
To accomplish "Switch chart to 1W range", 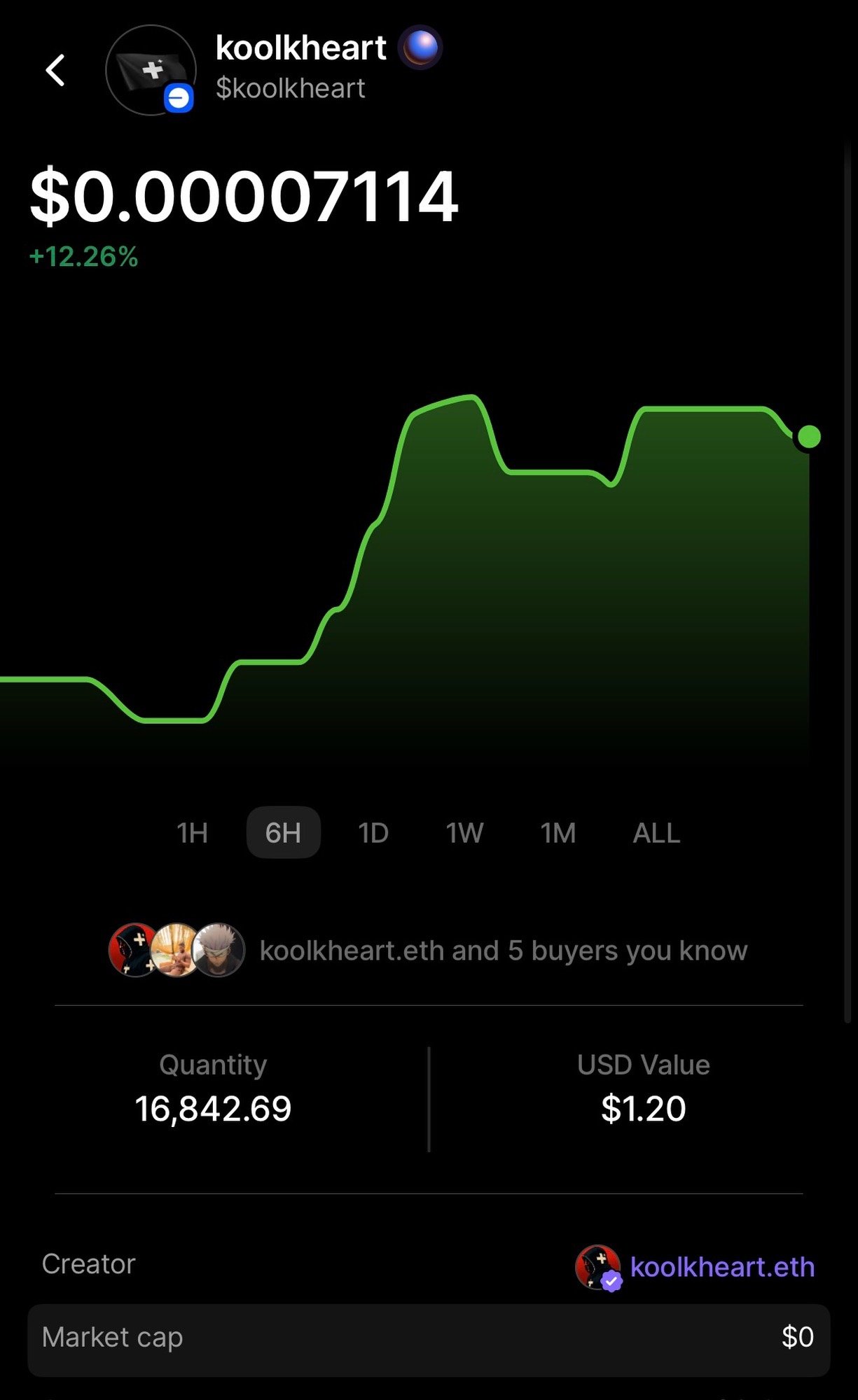I will click(x=464, y=833).
